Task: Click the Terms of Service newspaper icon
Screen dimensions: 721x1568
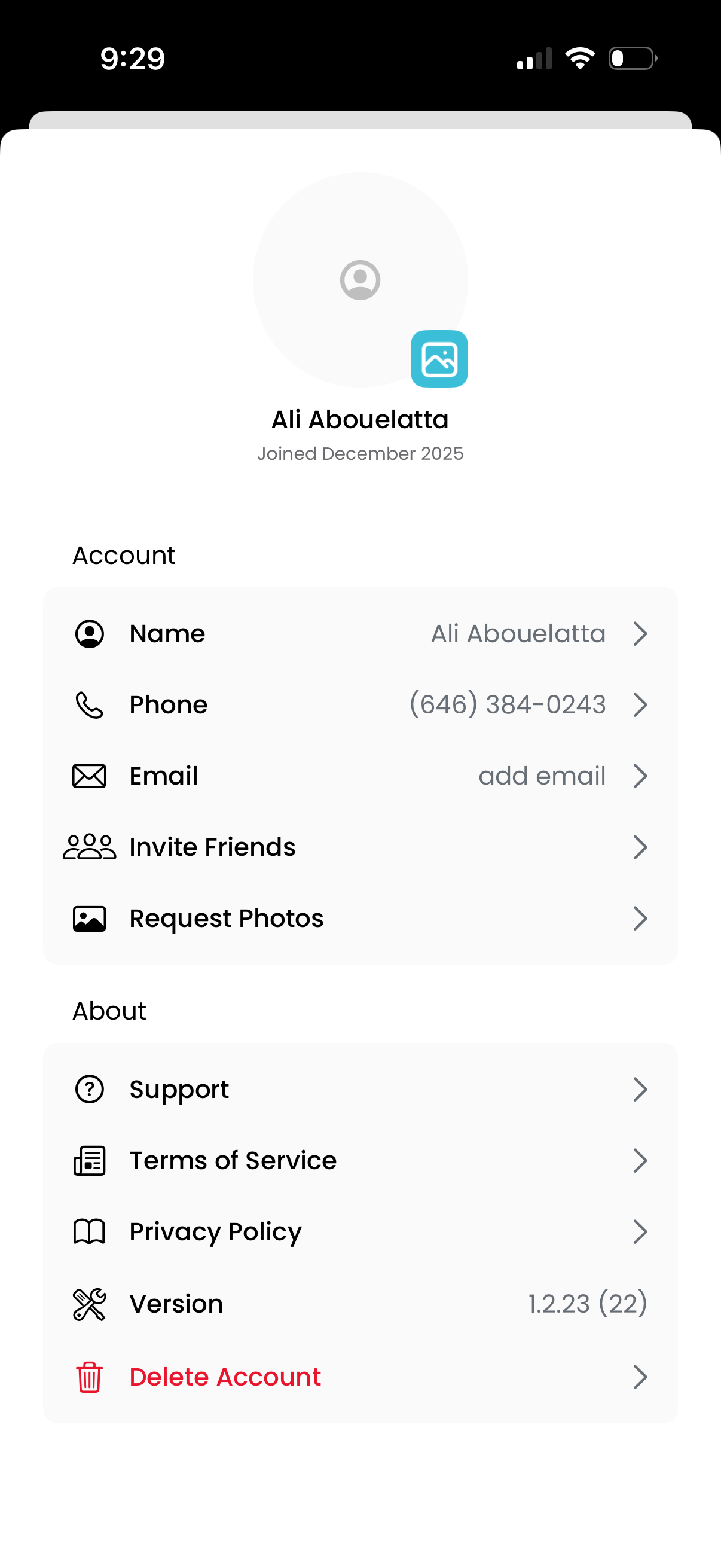Action: pyautogui.click(x=90, y=1160)
